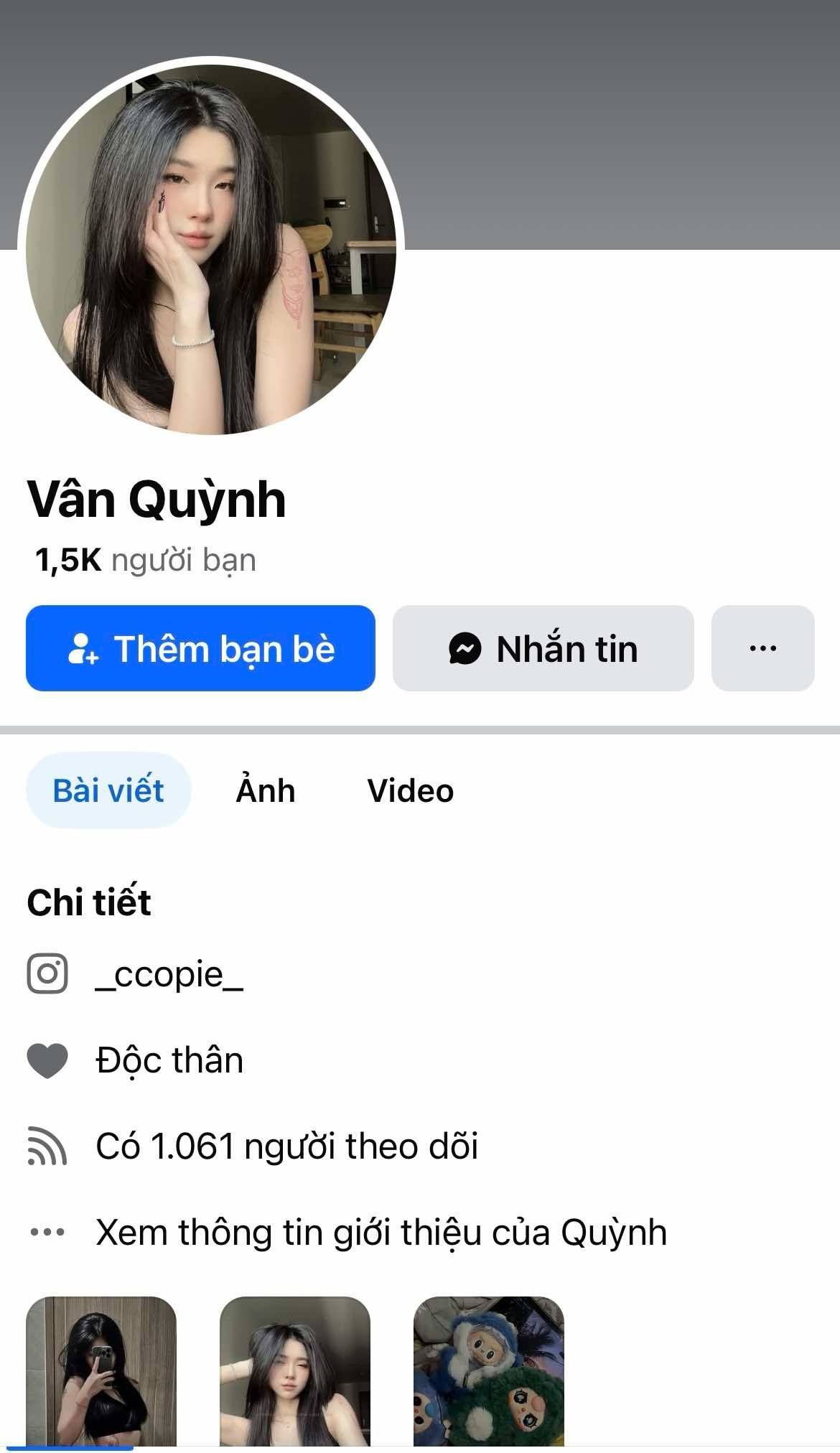Open Xem thông tin giới thiệu của Quỳnh
Viewport: 840px width, 1453px height.
[381, 1233]
